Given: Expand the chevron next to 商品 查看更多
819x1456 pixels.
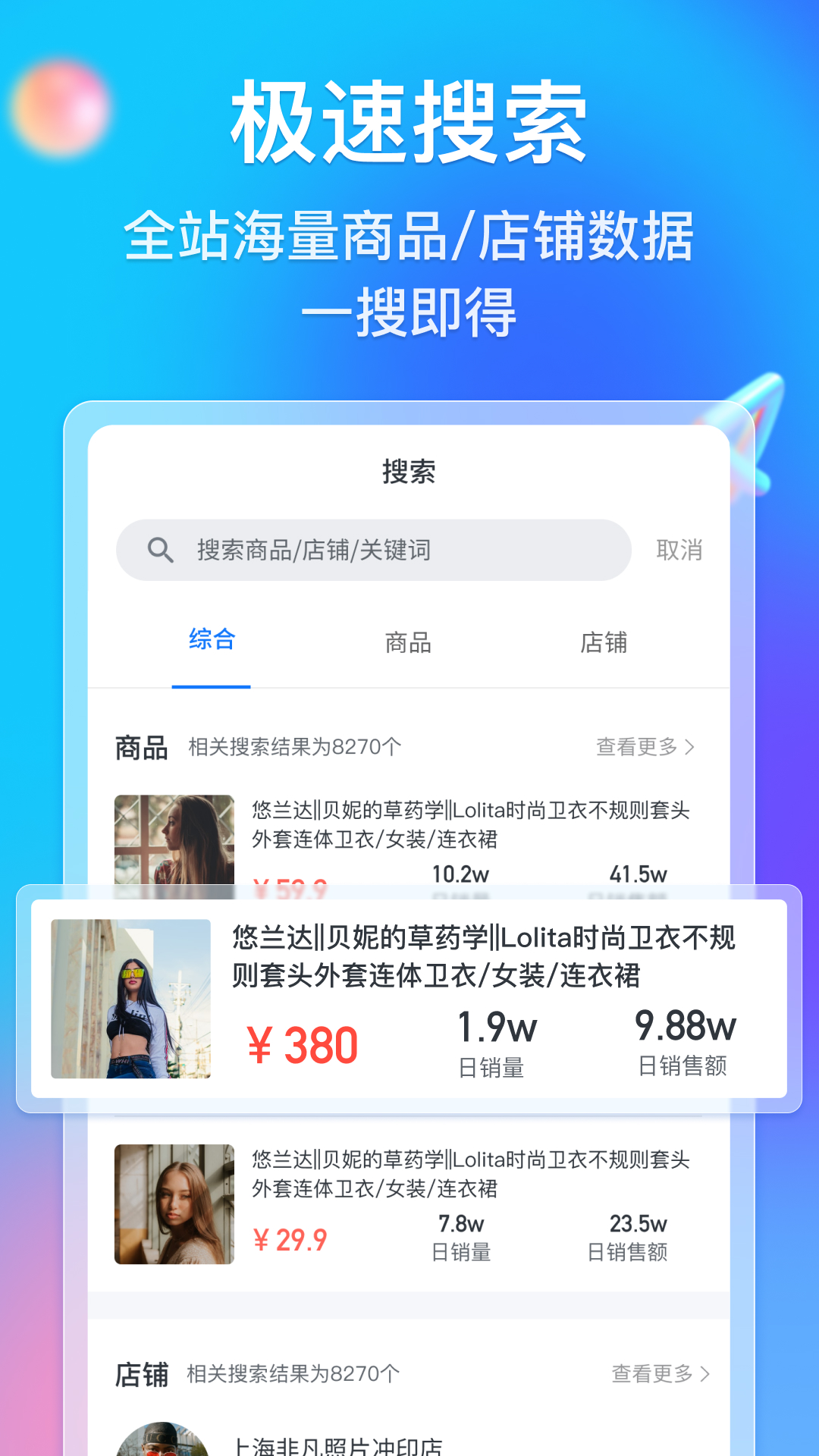Looking at the screenshot, I should click(691, 747).
